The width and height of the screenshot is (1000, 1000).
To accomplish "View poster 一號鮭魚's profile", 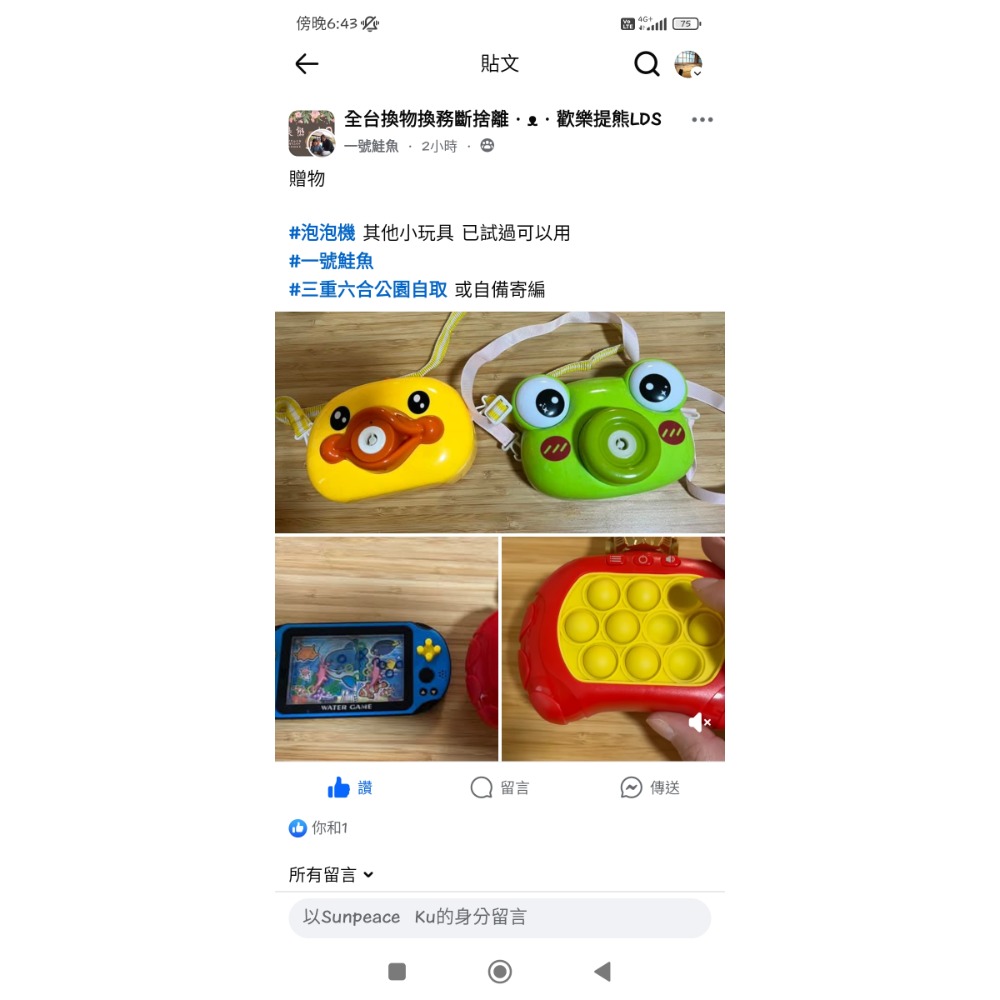I will point(371,146).
